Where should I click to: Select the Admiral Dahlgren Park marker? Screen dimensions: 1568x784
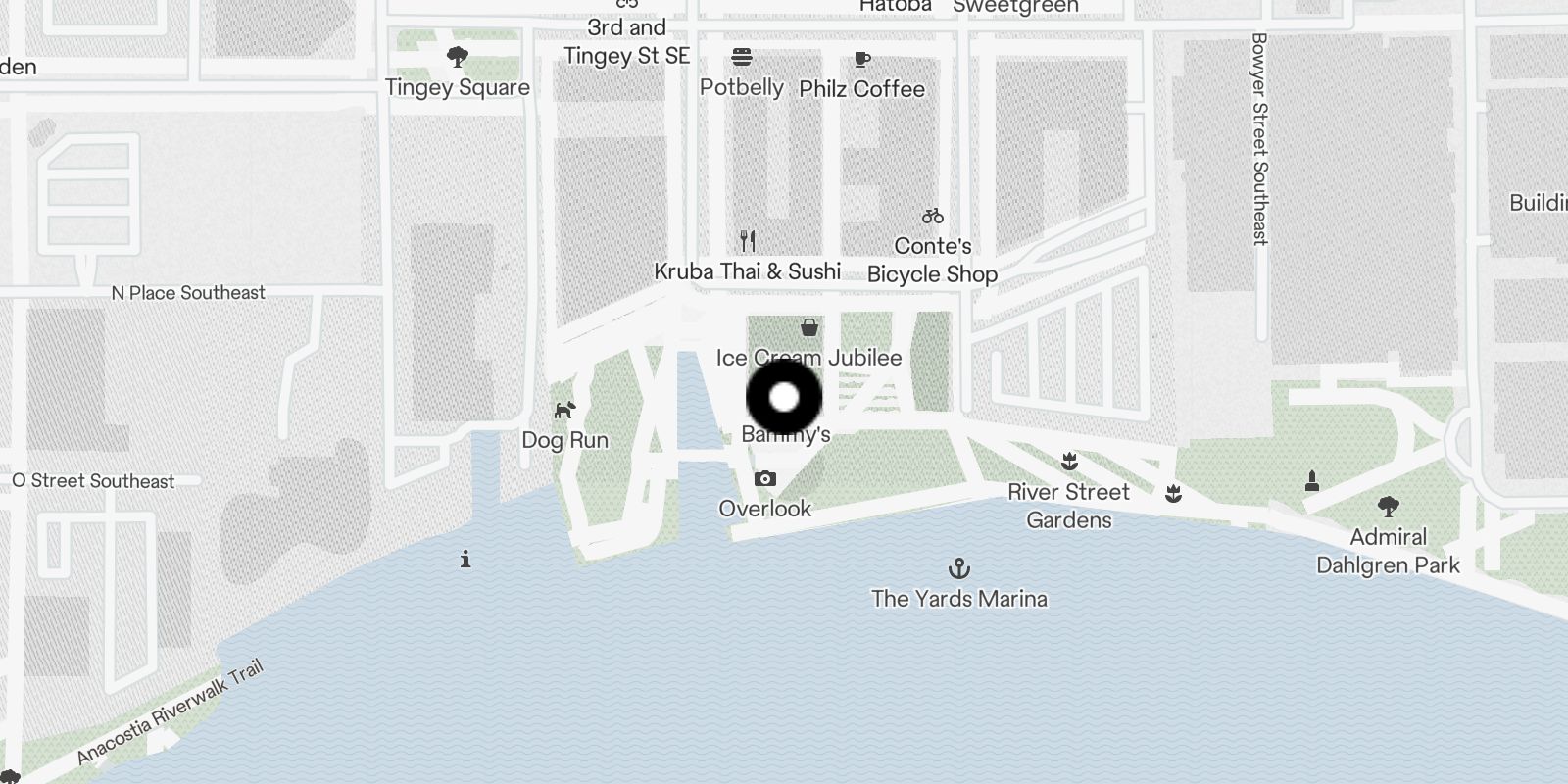(x=1388, y=508)
